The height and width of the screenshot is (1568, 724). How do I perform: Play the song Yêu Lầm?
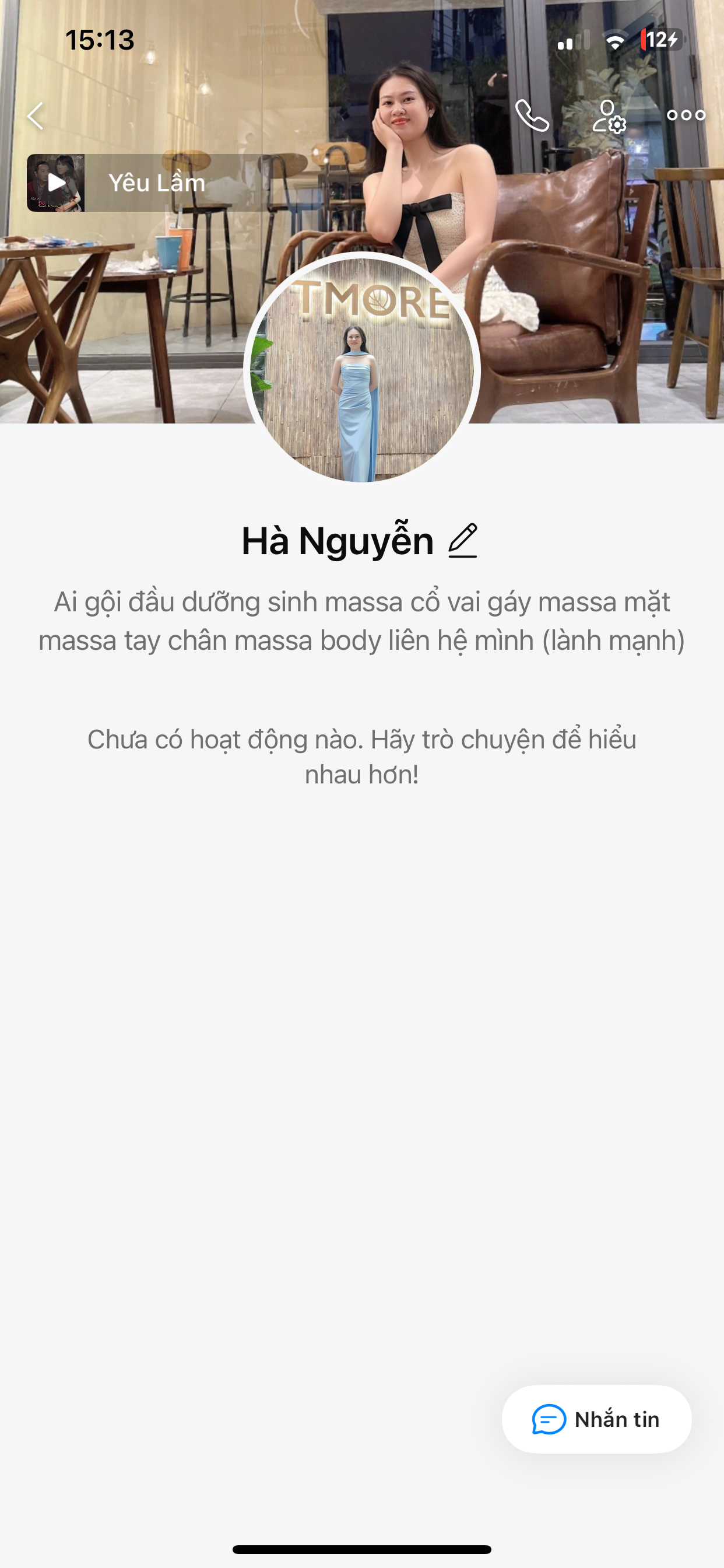(56, 183)
